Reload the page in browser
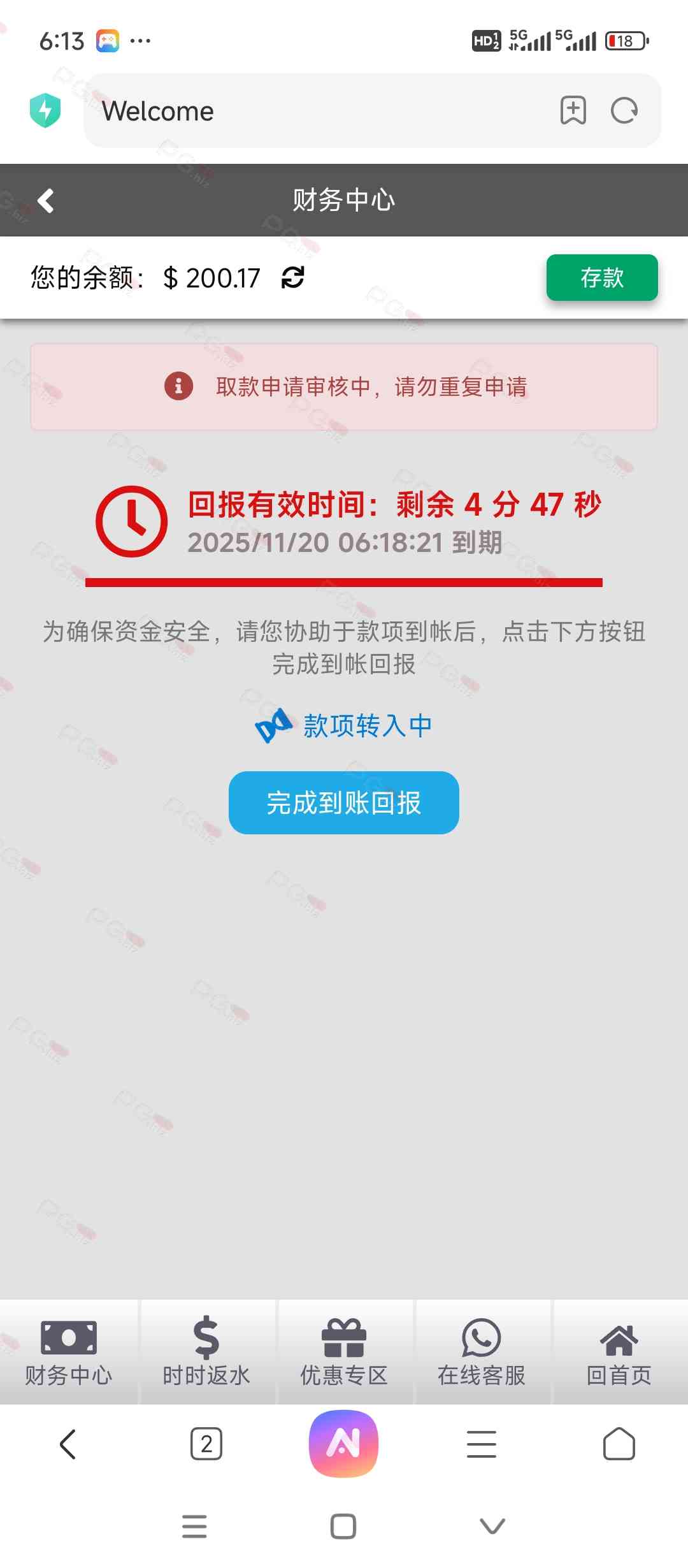This screenshot has height=1568, width=688. [x=624, y=111]
